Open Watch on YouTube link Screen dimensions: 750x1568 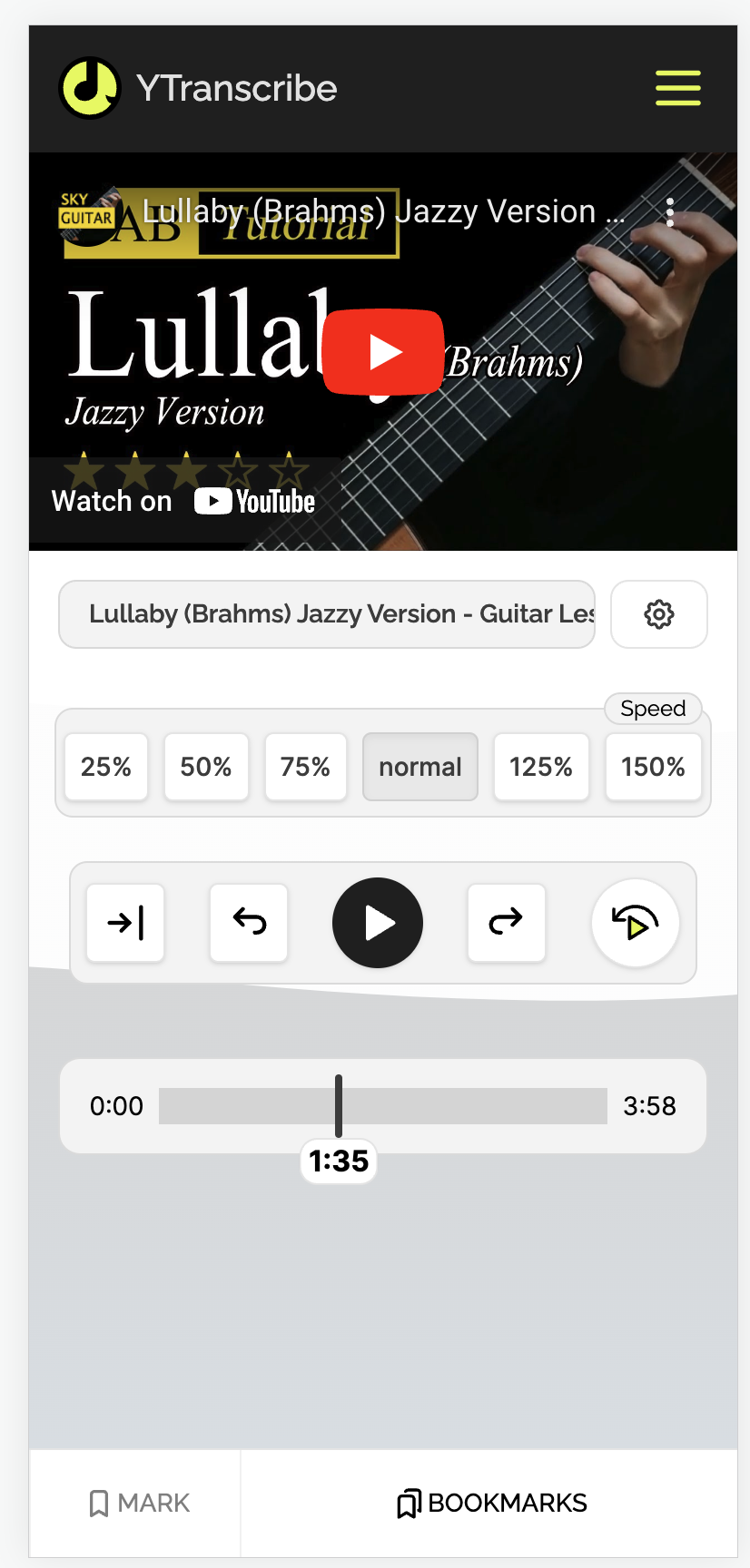pyautogui.click(x=184, y=501)
